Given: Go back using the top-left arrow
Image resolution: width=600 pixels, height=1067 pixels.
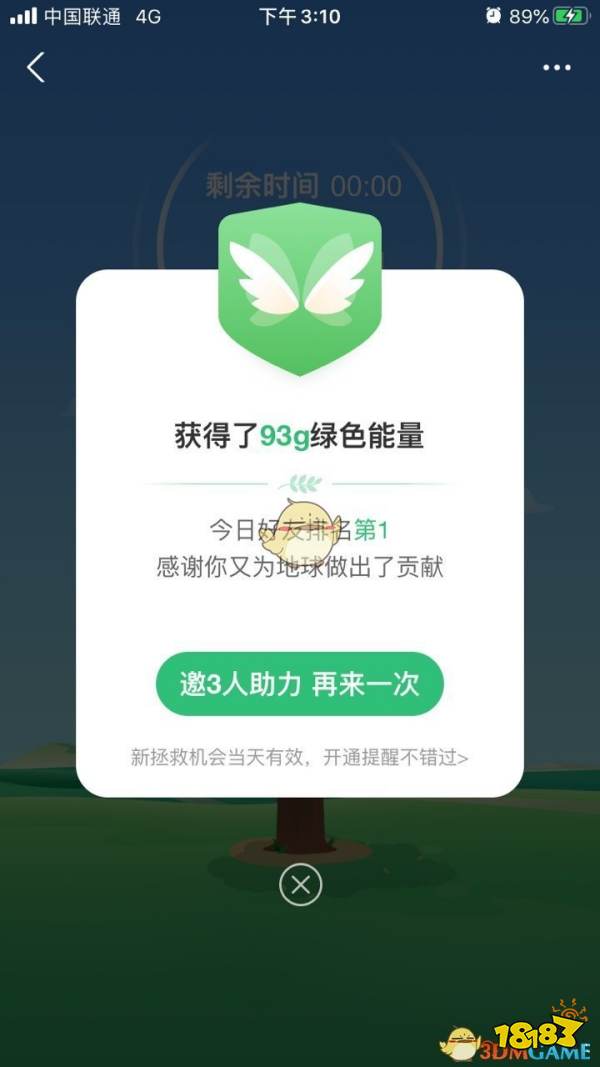Looking at the screenshot, I should pos(37,67).
